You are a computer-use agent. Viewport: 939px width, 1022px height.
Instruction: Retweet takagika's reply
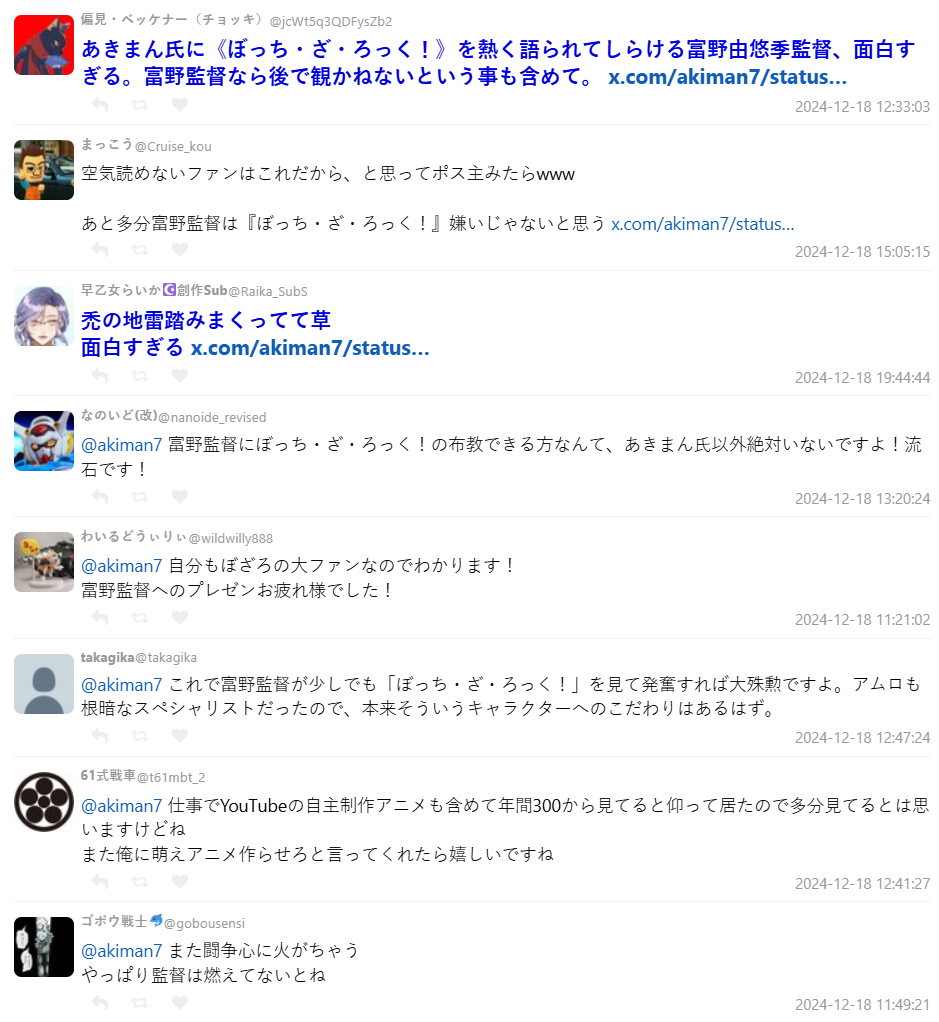click(140, 736)
